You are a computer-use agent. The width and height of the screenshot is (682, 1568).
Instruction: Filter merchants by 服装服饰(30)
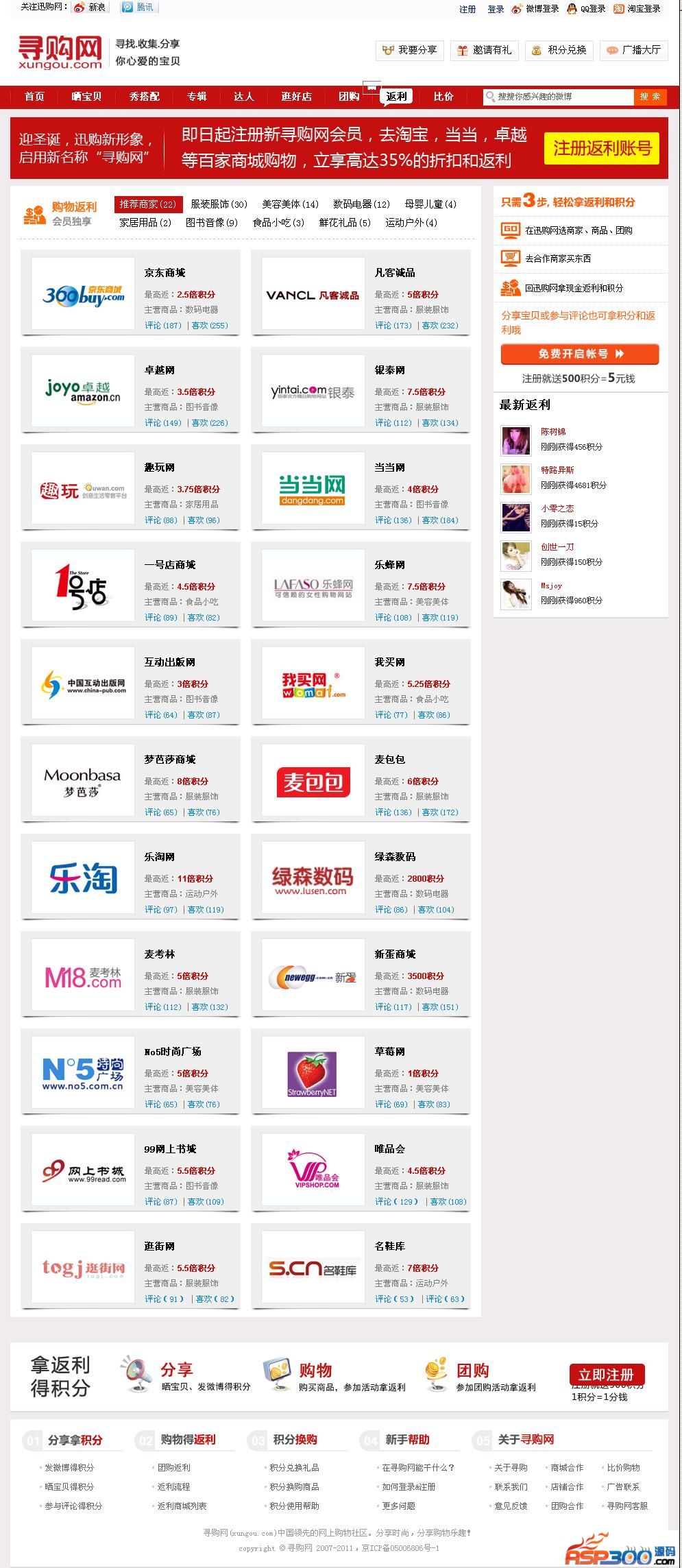coord(219,204)
